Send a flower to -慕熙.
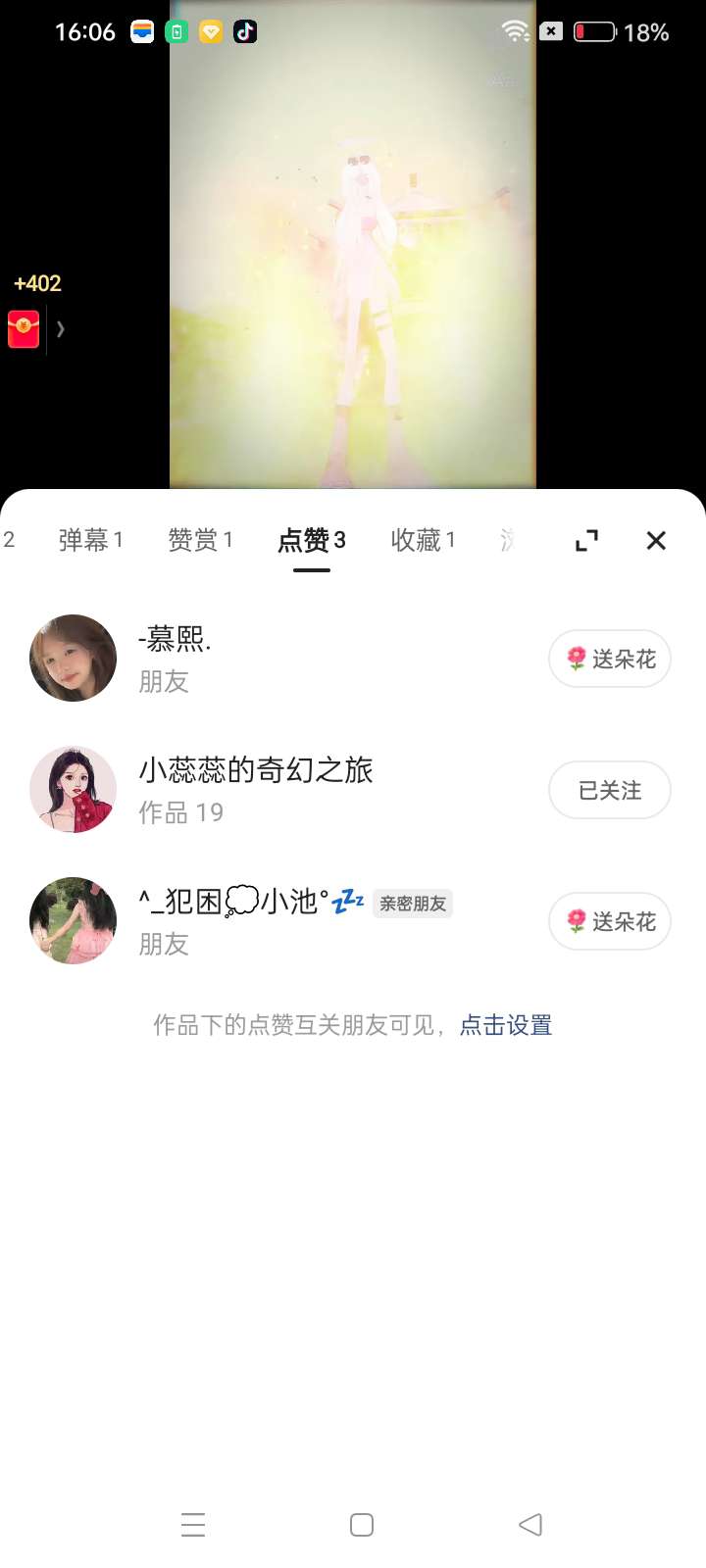This screenshot has width=706, height=1568. tap(609, 659)
